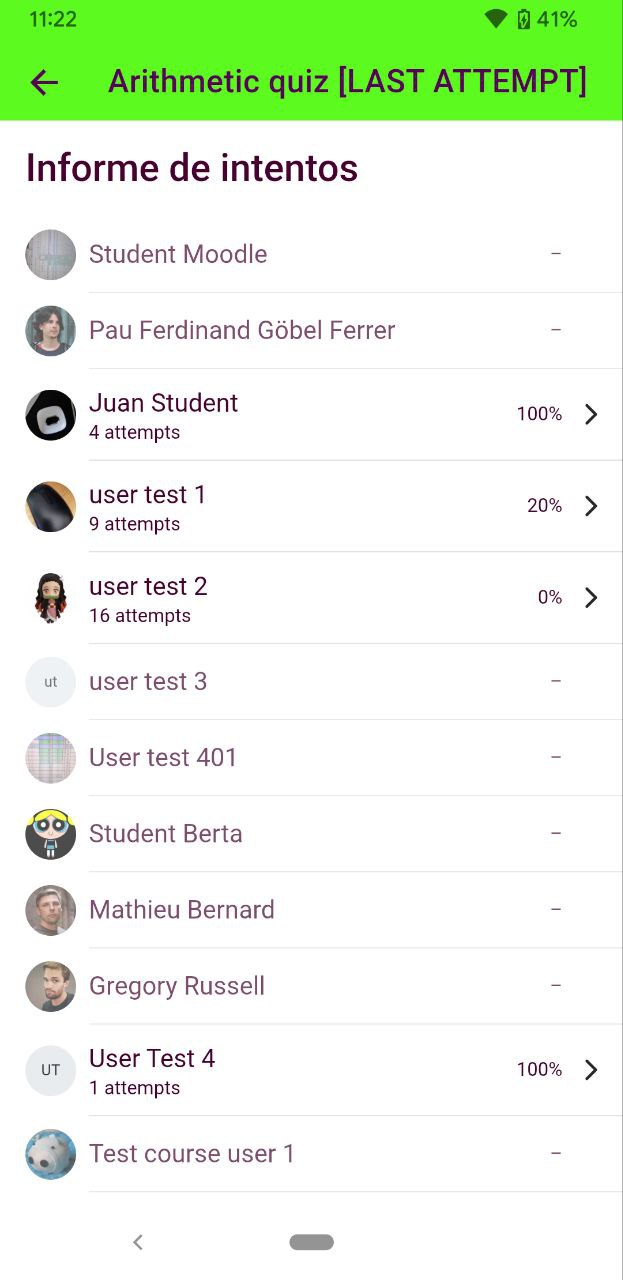
Task: Tap the system back button
Action: pyautogui.click(x=138, y=1242)
